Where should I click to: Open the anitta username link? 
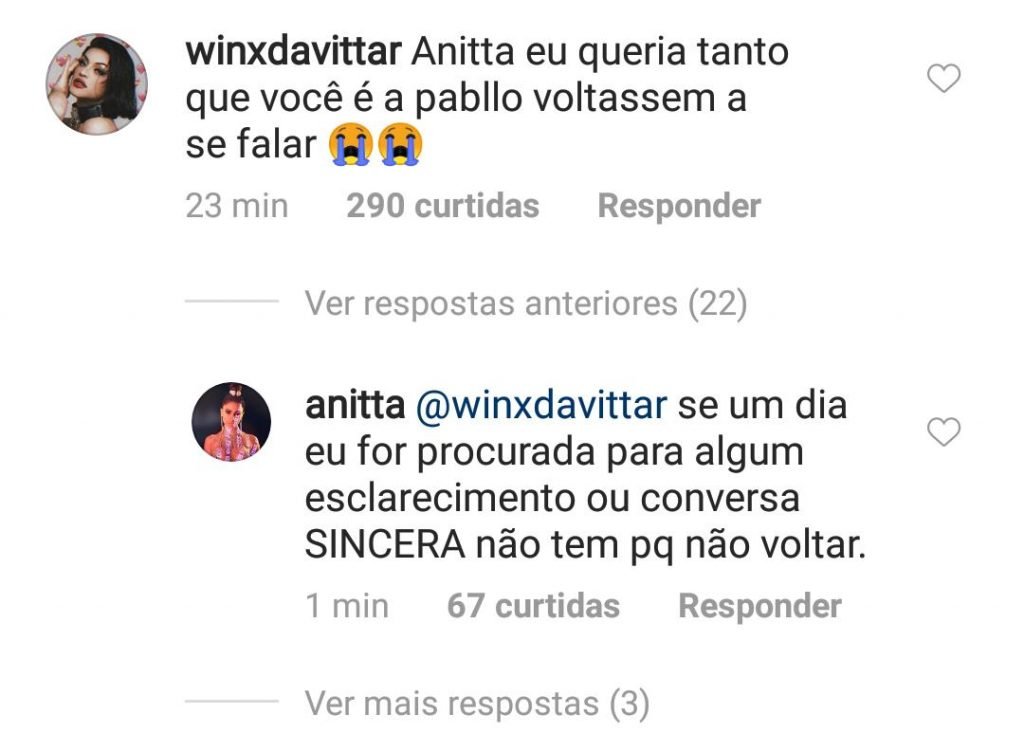354,406
